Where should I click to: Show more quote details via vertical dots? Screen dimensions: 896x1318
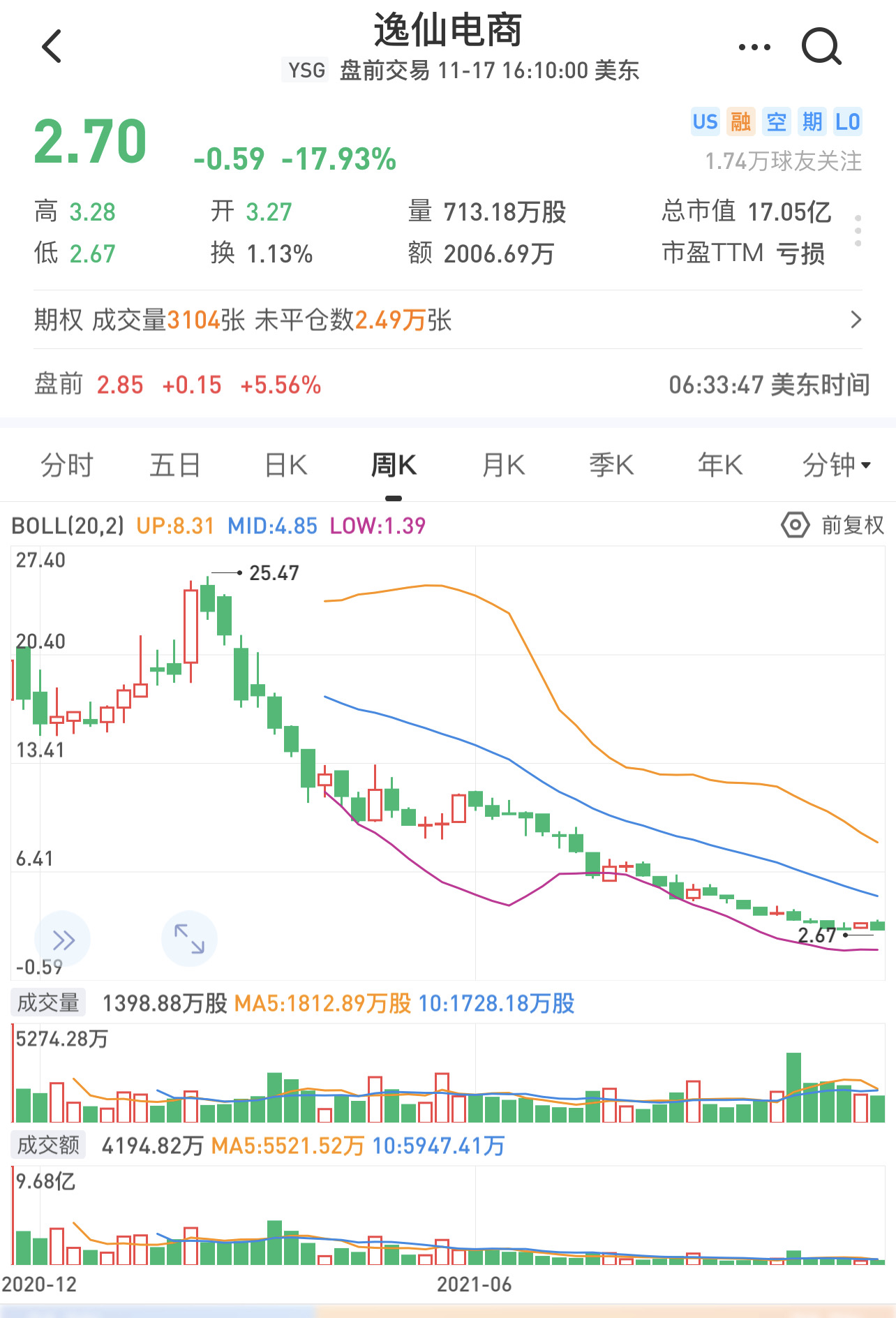tap(858, 230)
